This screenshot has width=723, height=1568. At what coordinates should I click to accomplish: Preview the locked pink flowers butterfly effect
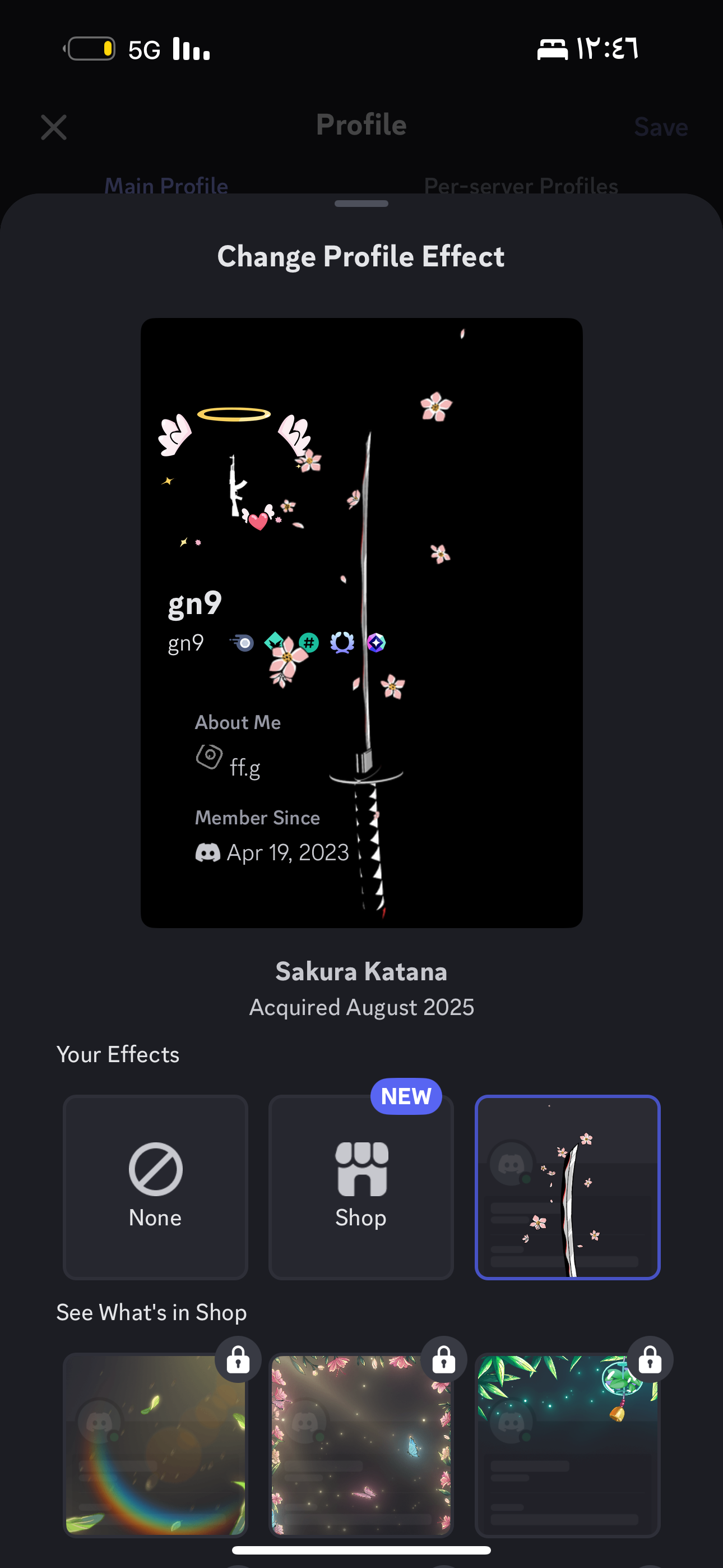tap(361, 1445)
